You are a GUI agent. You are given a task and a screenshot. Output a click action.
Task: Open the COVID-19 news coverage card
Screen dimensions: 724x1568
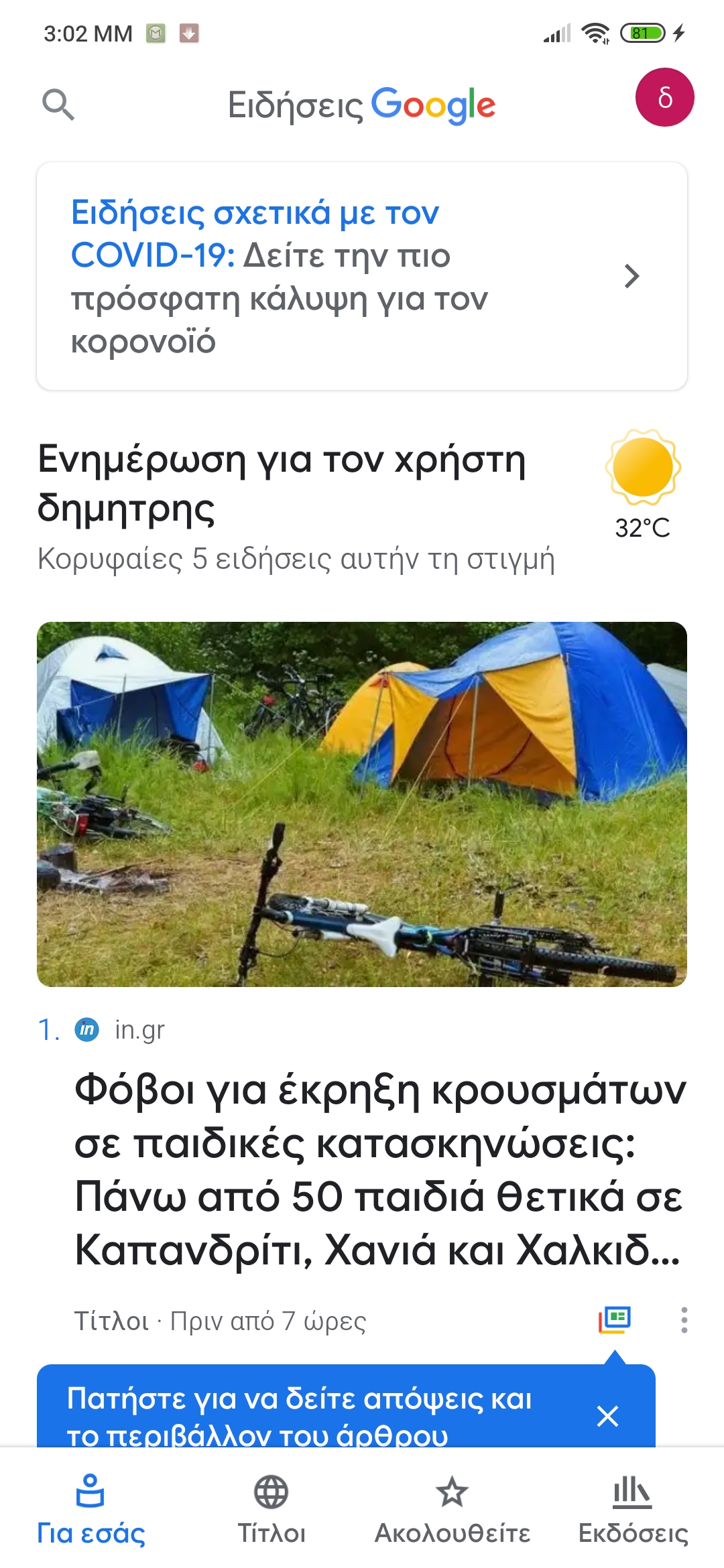pos(362,276)
